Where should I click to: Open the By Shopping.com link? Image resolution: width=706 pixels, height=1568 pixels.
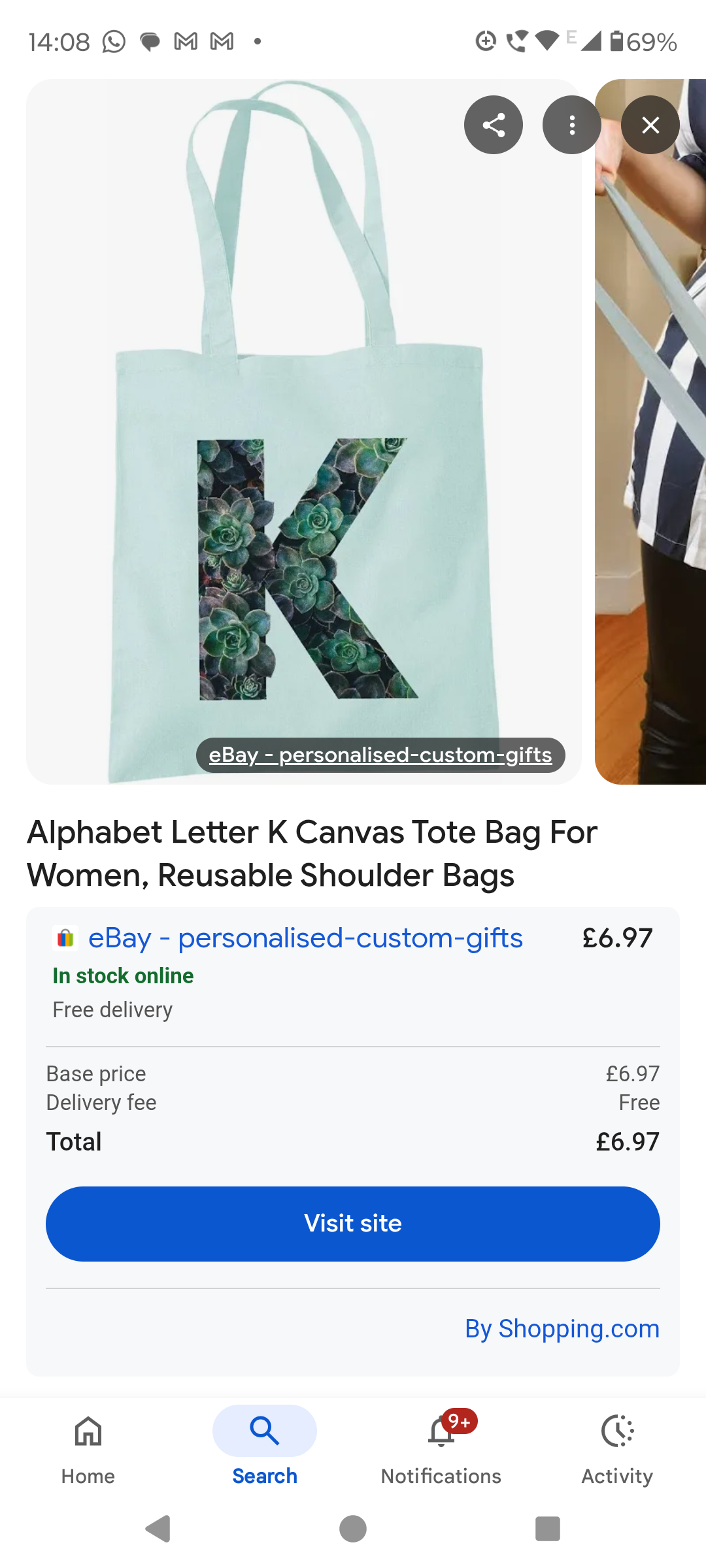coord(562,1328)
